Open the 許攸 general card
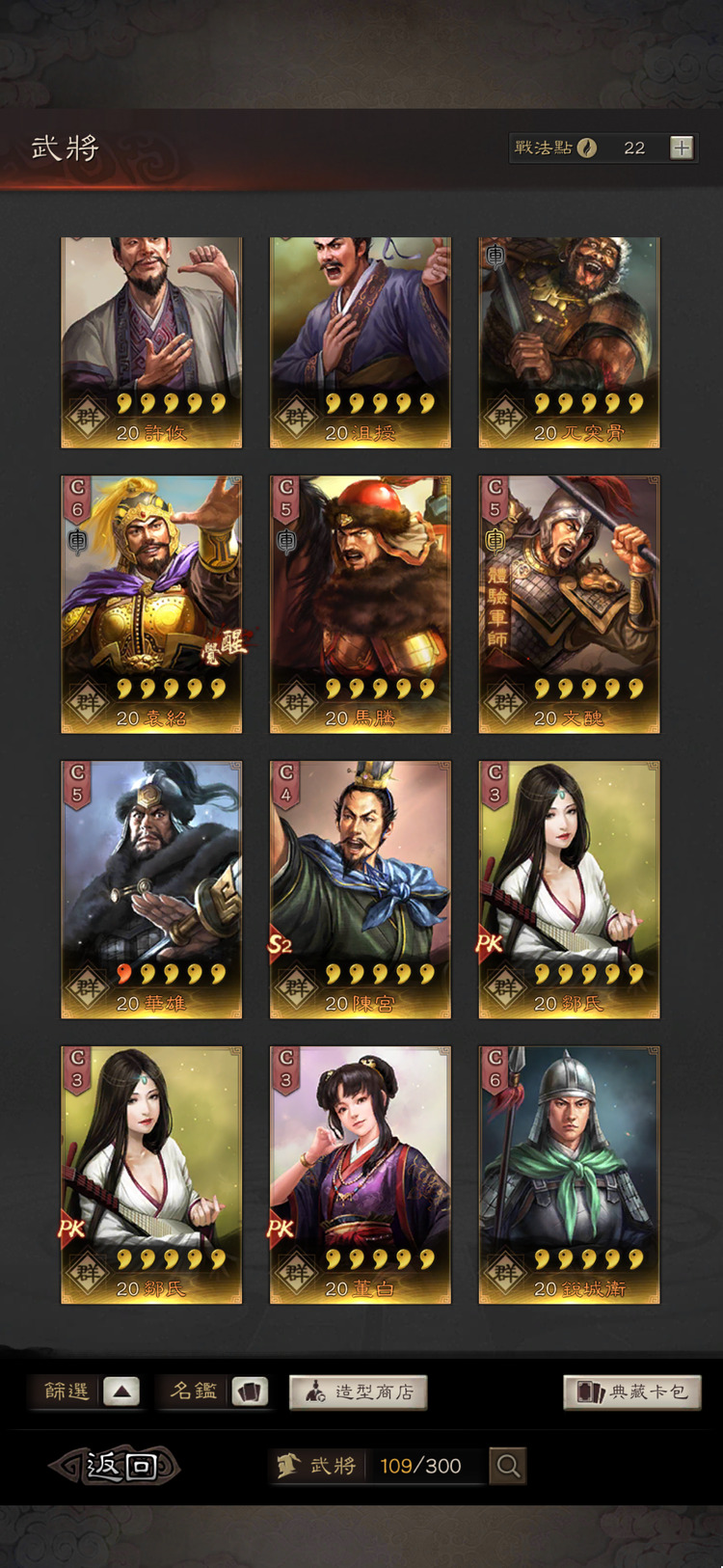Screen dimensions: 723x1568 click(151, 342)
